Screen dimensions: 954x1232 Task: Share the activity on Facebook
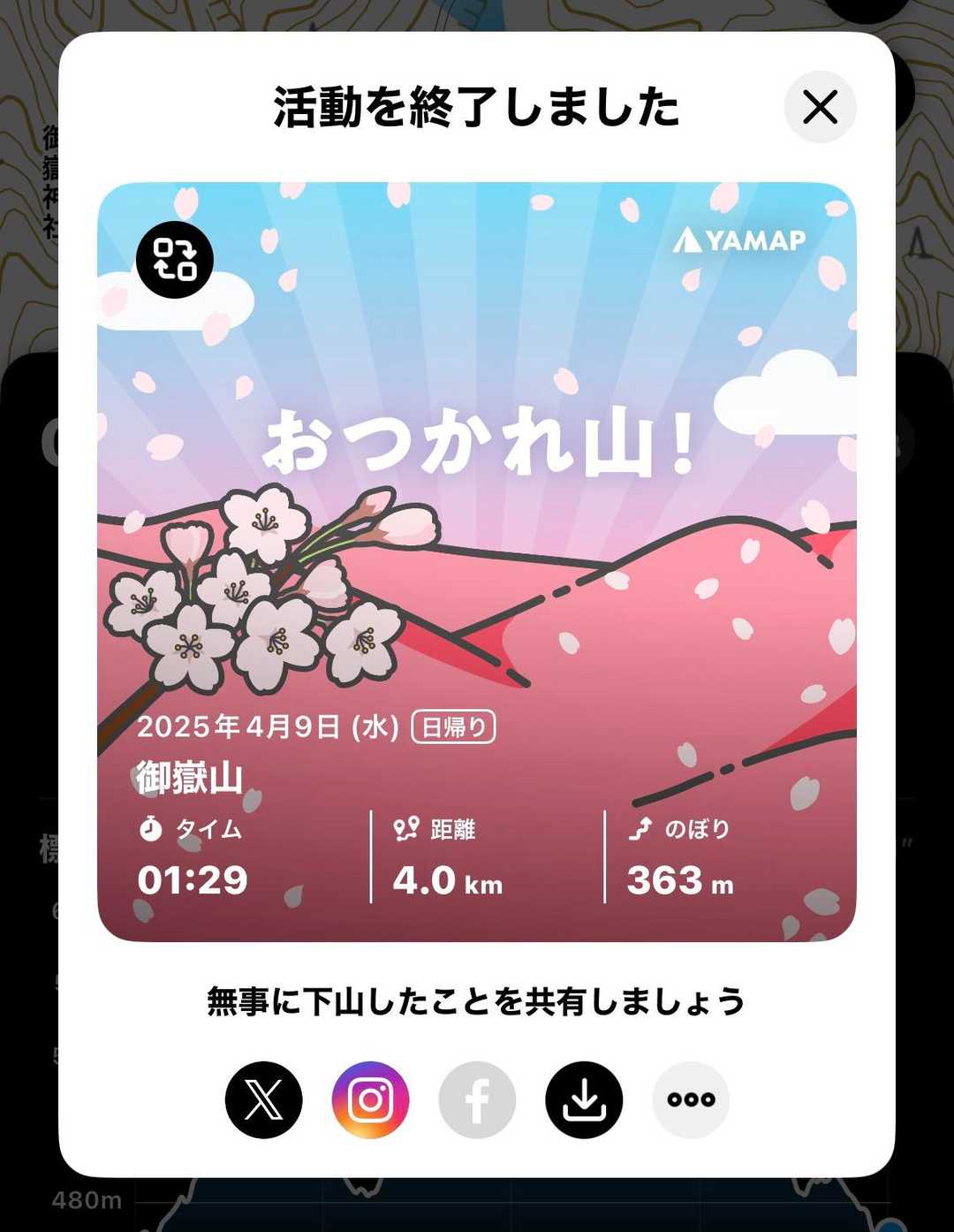pyautogui.click(x=477, y=1099)
